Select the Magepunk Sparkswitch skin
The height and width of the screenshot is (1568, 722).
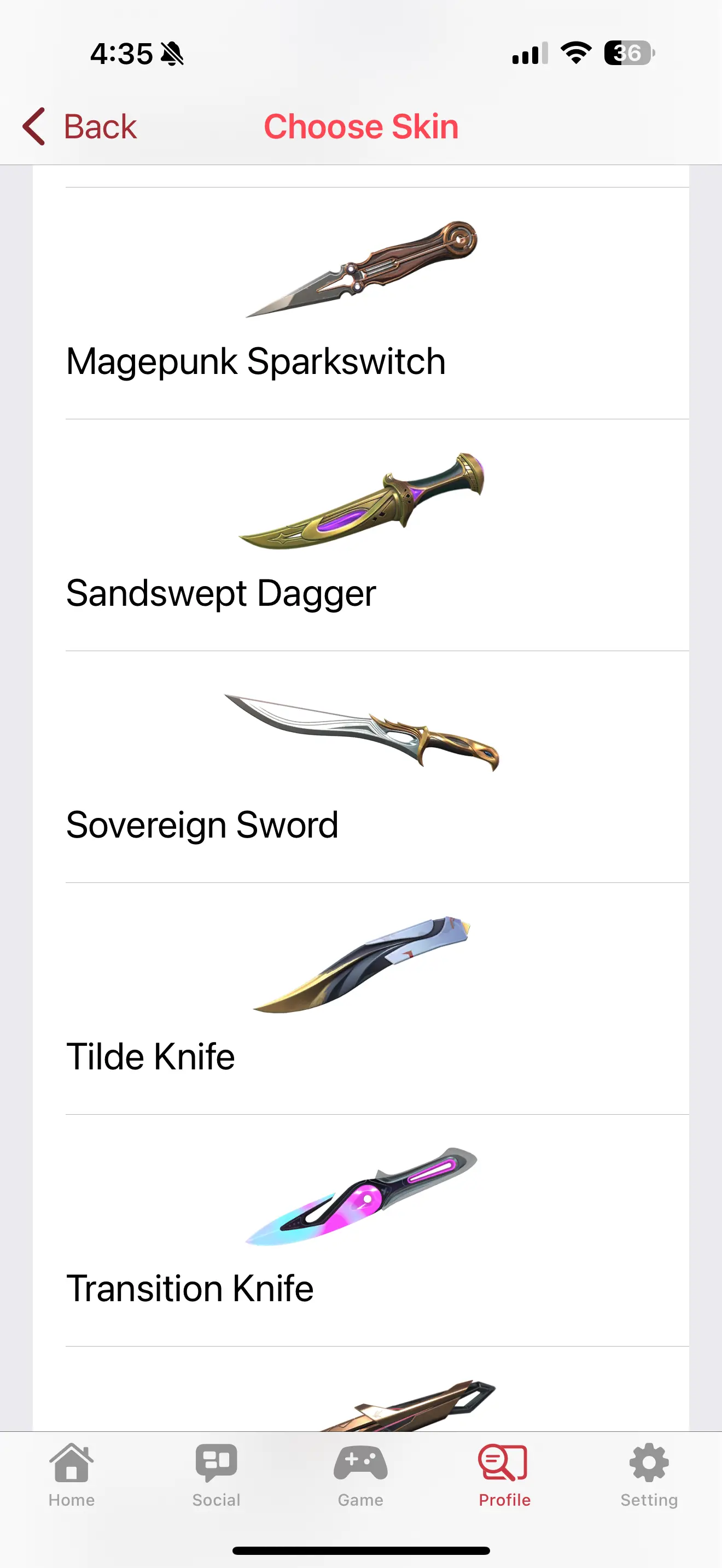pos(361,303)
